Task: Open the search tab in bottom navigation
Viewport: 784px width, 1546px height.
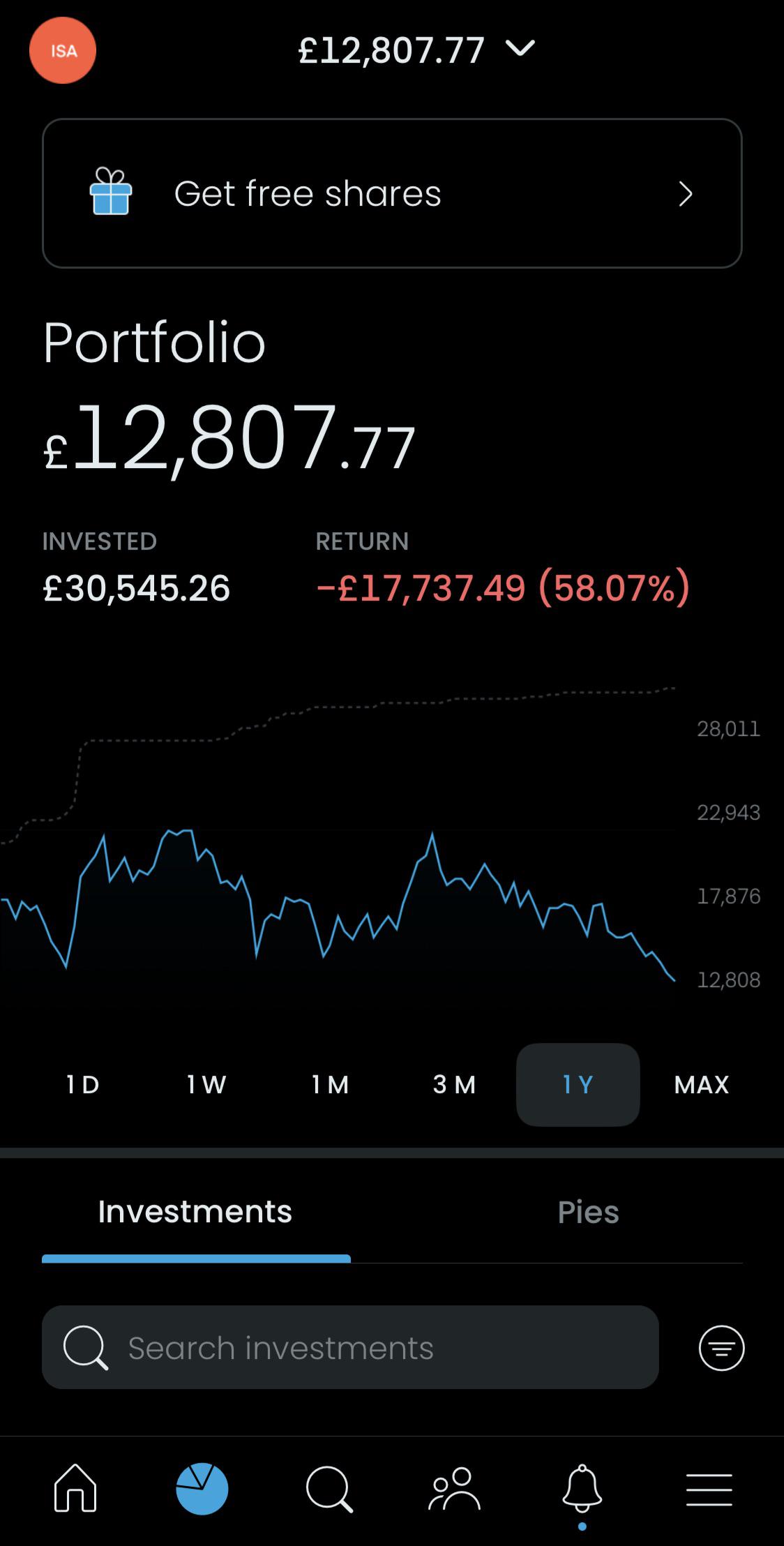Action: [329, 1489]
